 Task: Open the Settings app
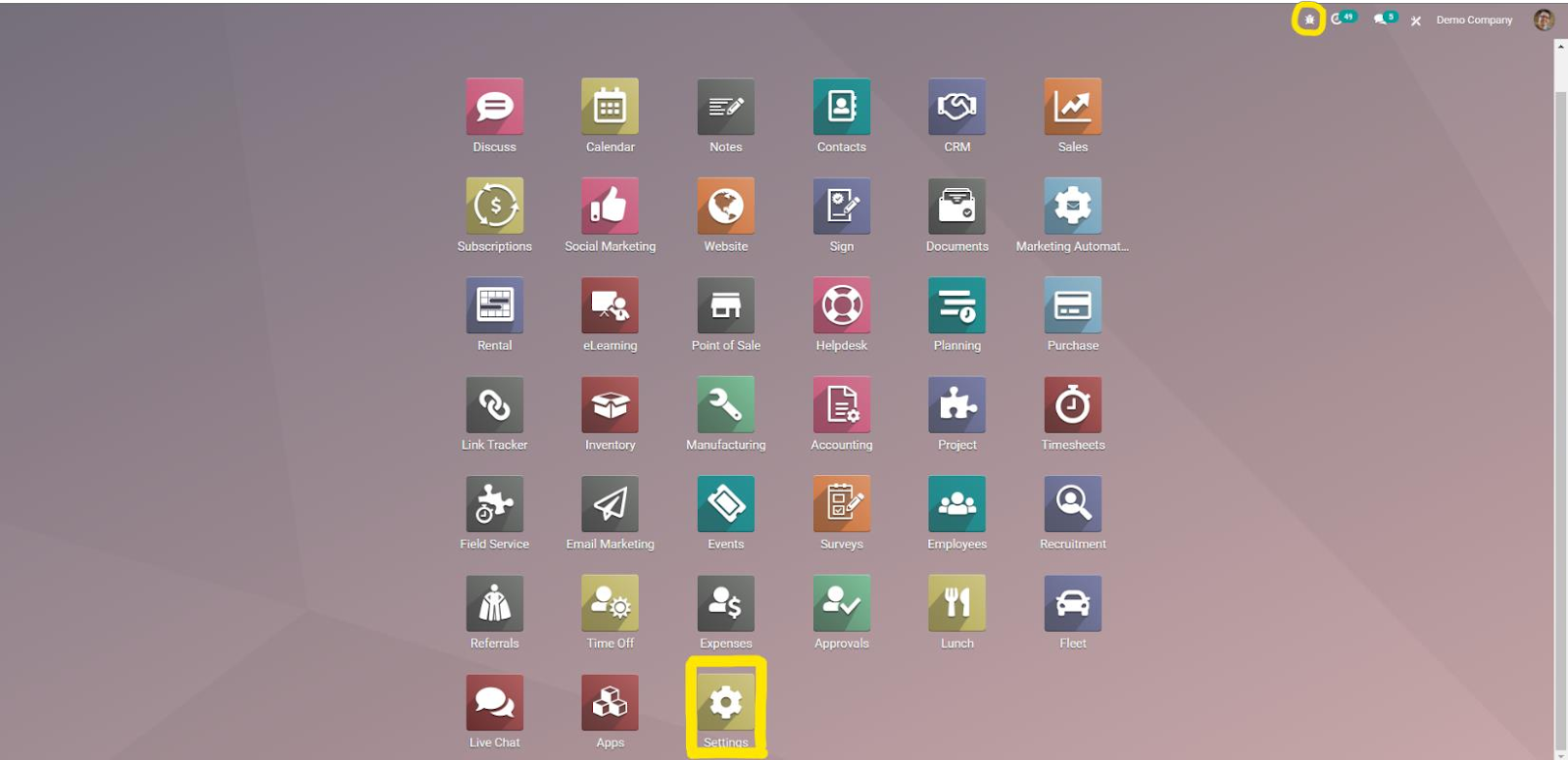(x=725, y=703)
